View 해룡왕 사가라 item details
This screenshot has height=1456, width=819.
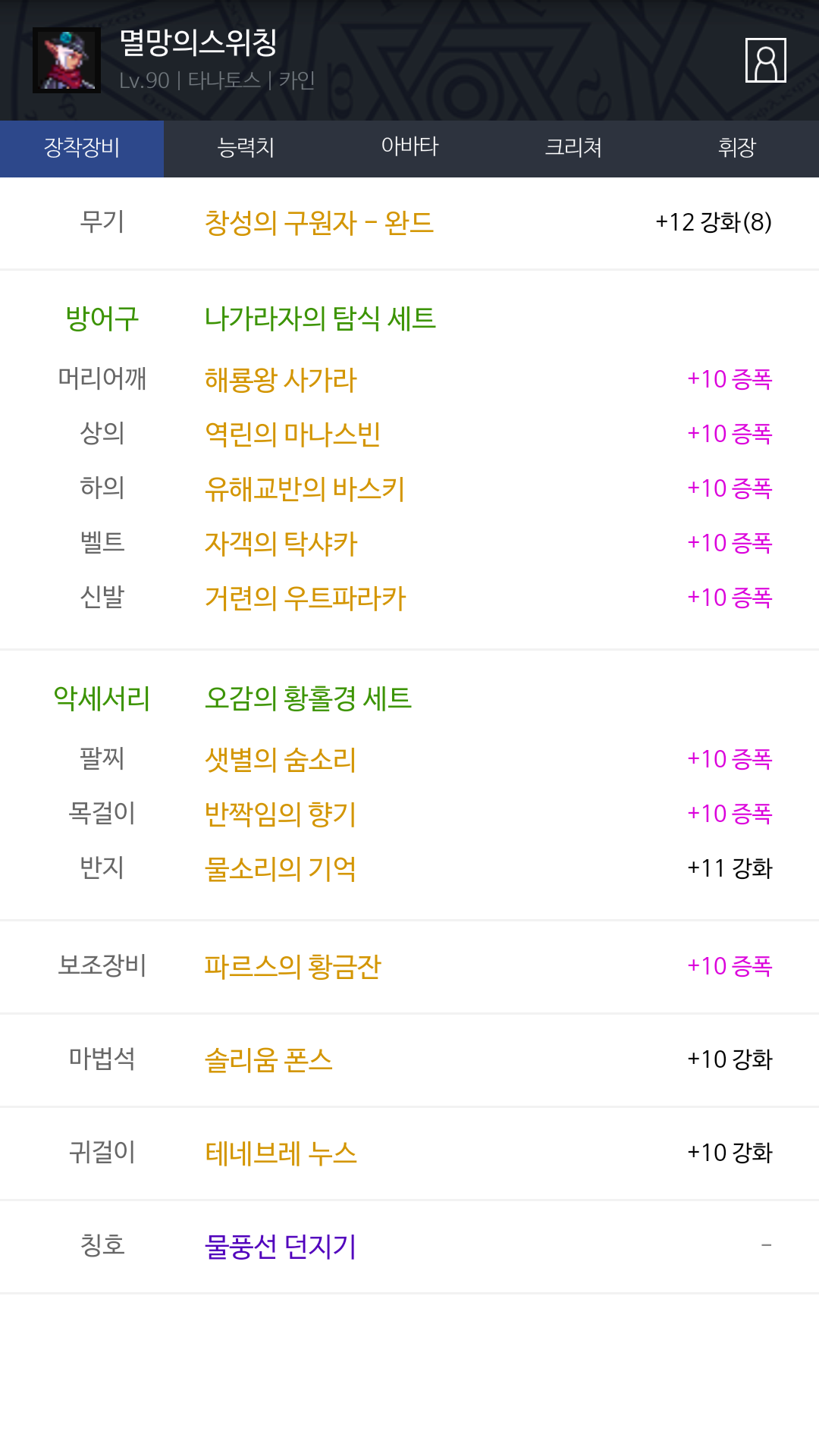281,380
